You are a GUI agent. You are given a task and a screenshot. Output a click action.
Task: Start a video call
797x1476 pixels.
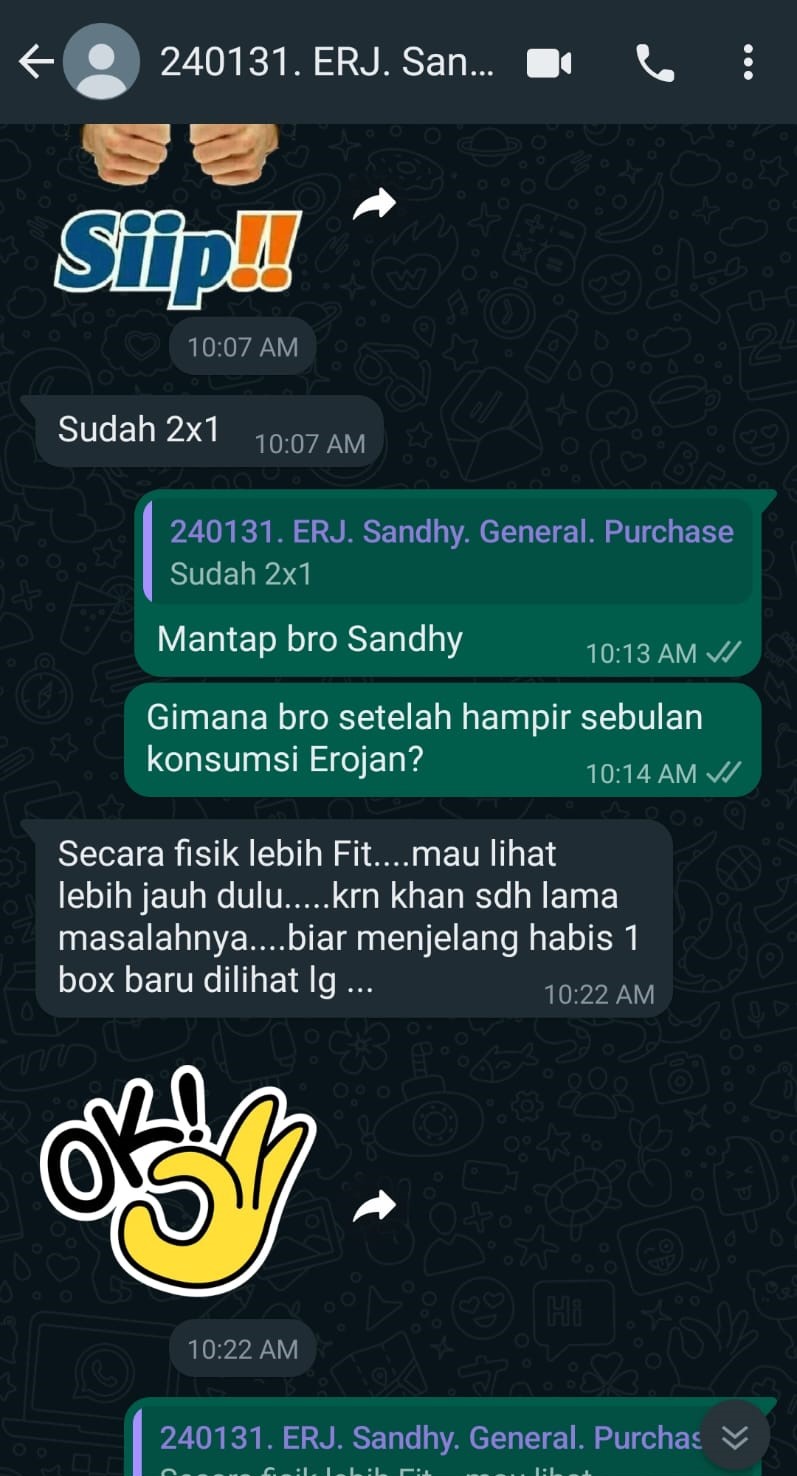pyautogui.click(x=549, y=64)
